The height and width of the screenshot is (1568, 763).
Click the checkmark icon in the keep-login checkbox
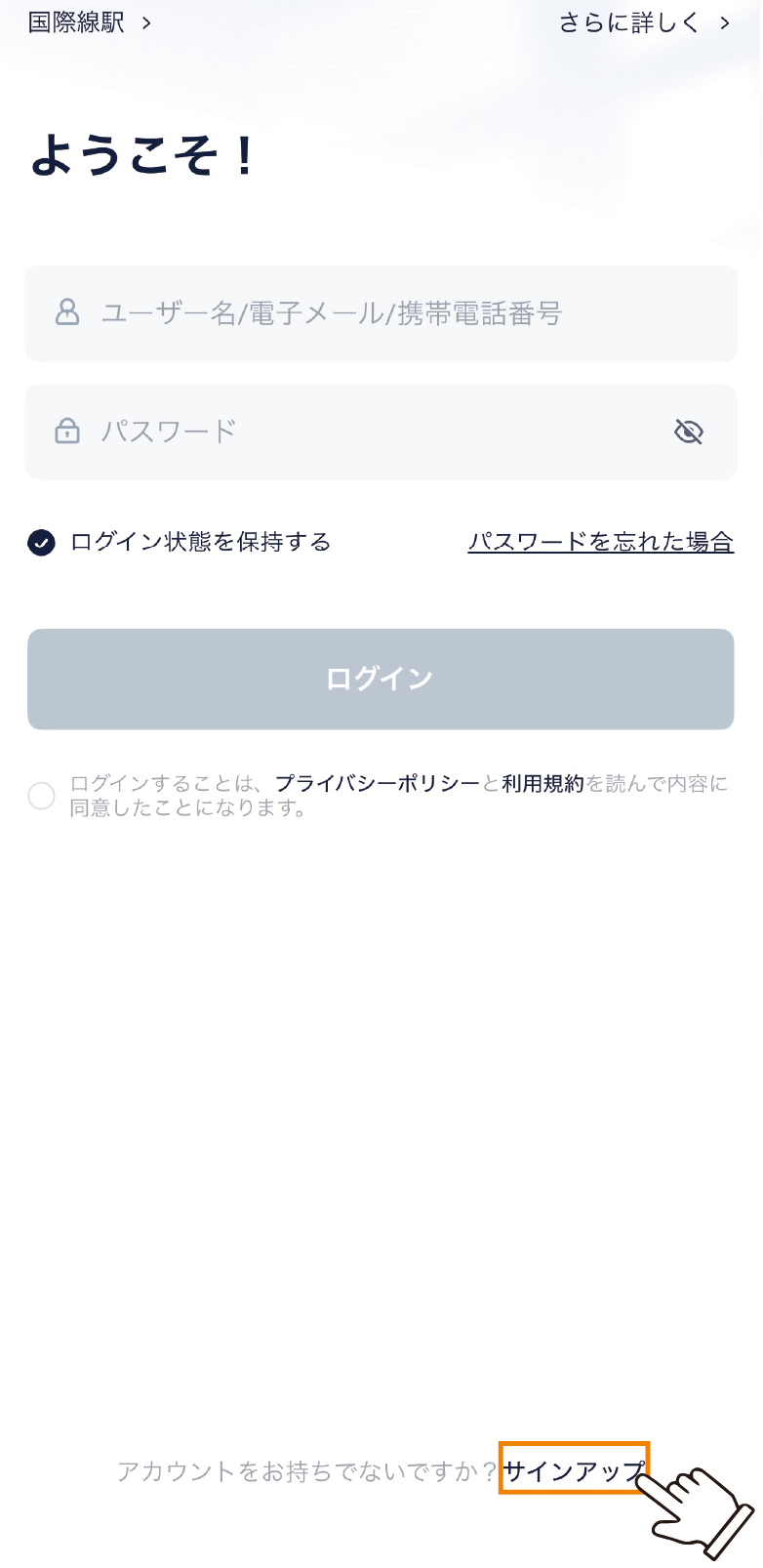point(41,542)
